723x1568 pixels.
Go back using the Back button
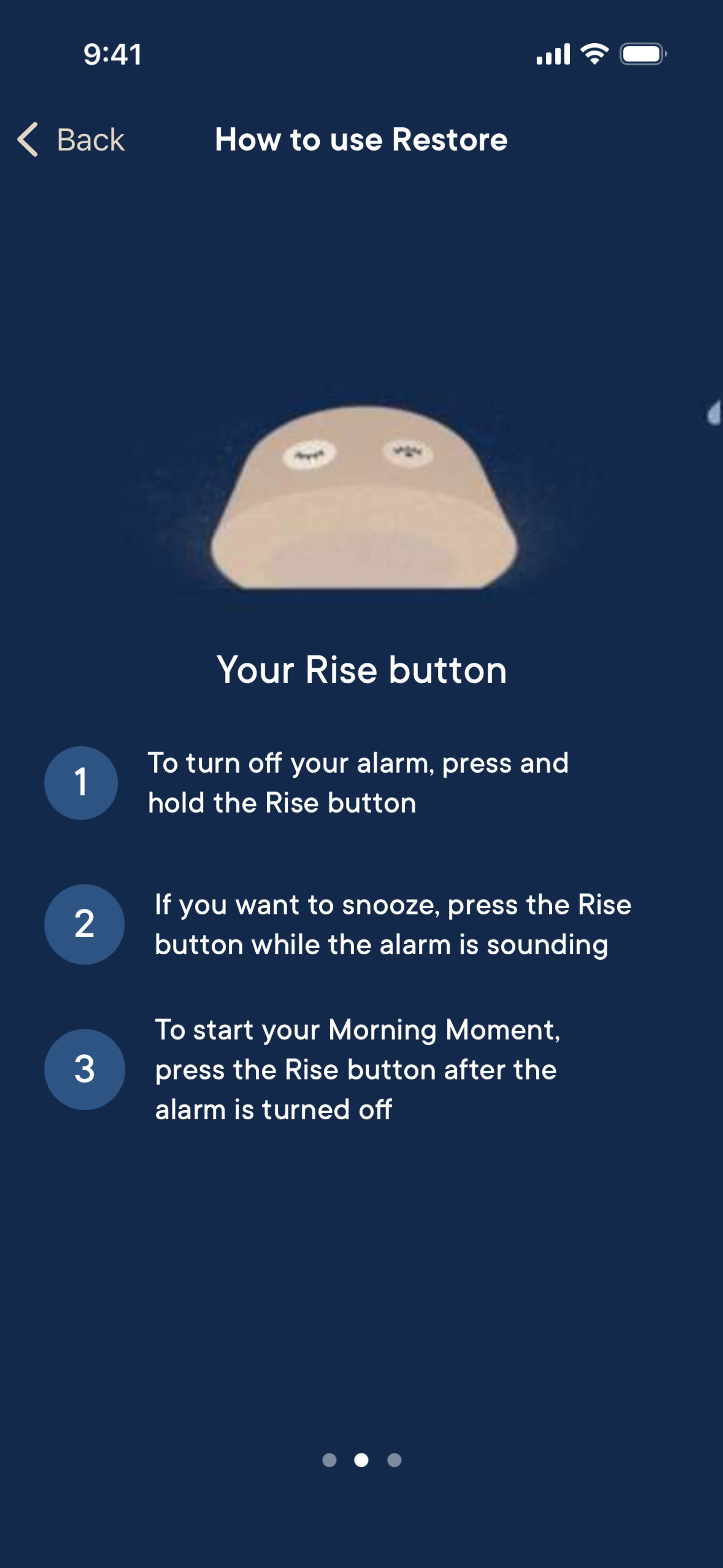pos(71,139)
